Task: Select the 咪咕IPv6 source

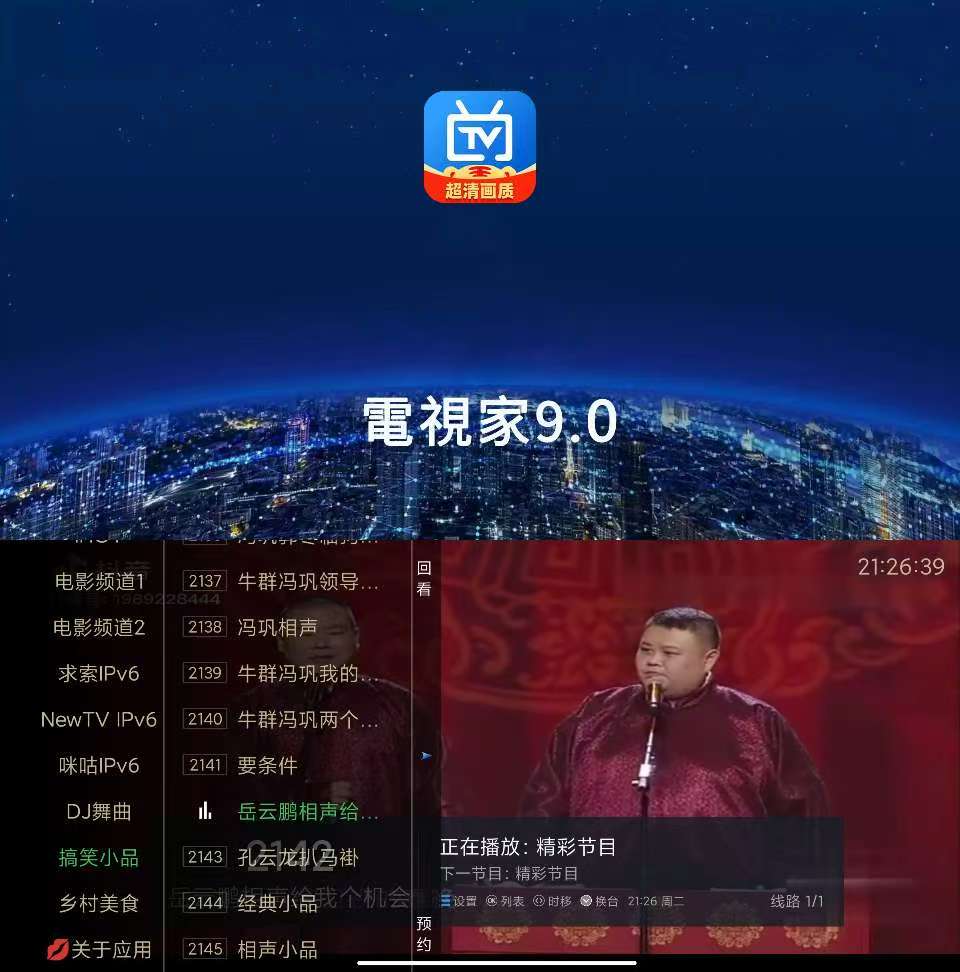Action: (x=97, y=765)
